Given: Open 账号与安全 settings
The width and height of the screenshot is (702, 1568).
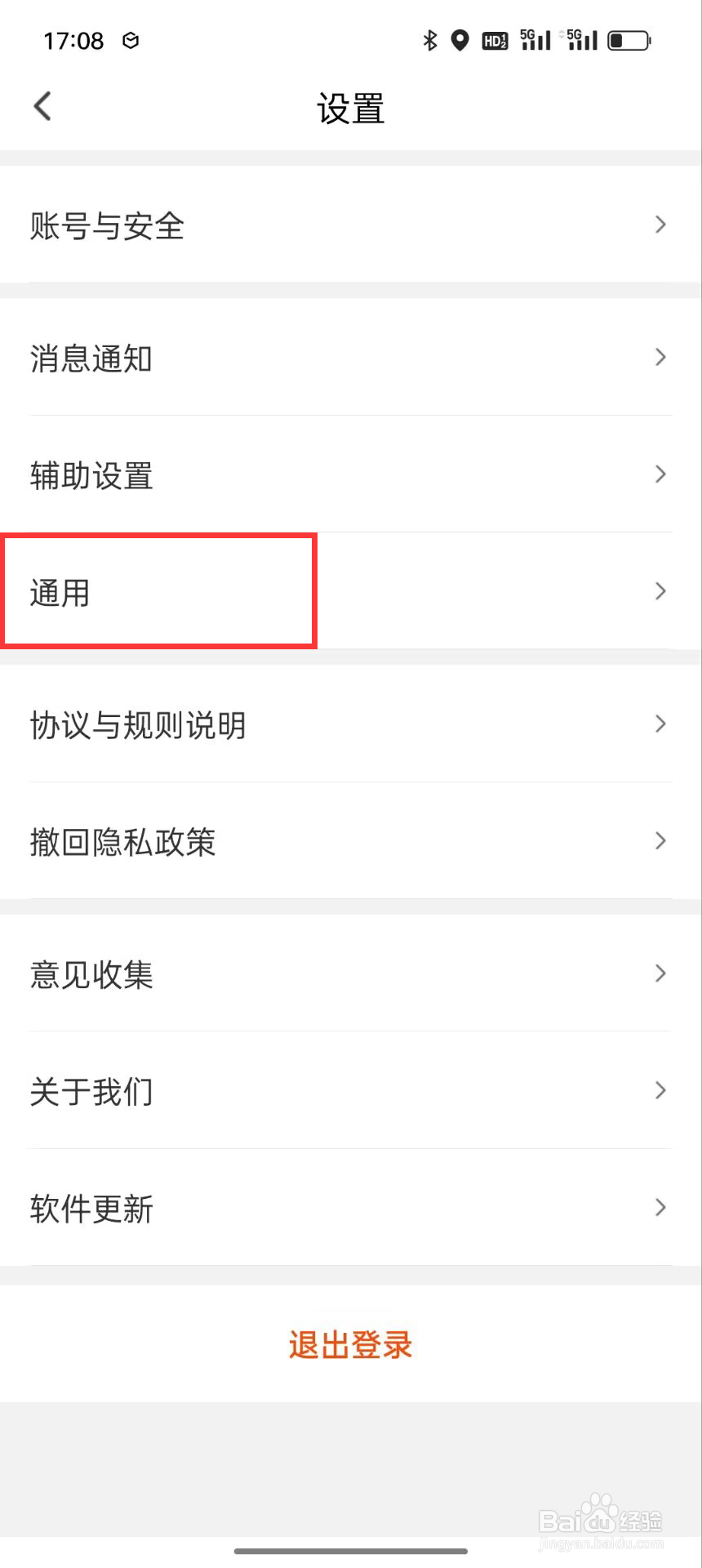Looking at the screenshot, I should click(351, 225).
